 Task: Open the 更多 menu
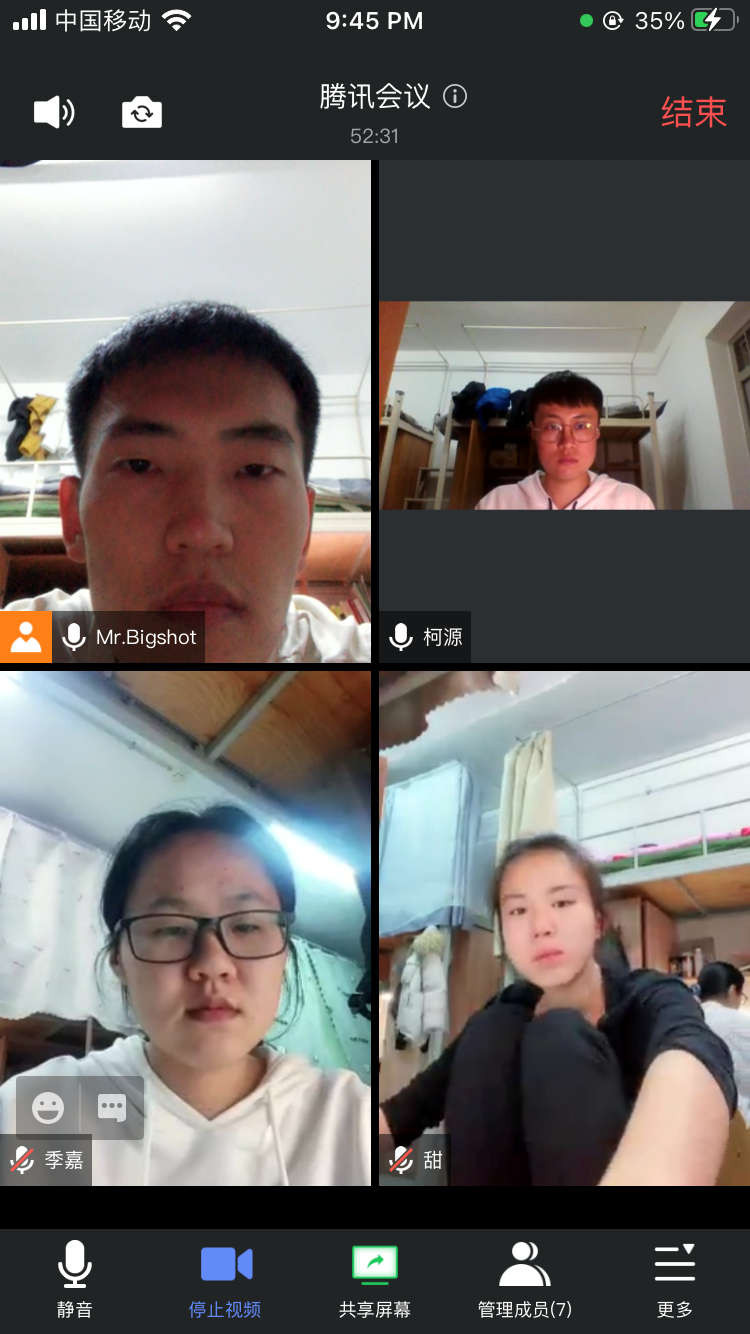(x=675, y=1278)
